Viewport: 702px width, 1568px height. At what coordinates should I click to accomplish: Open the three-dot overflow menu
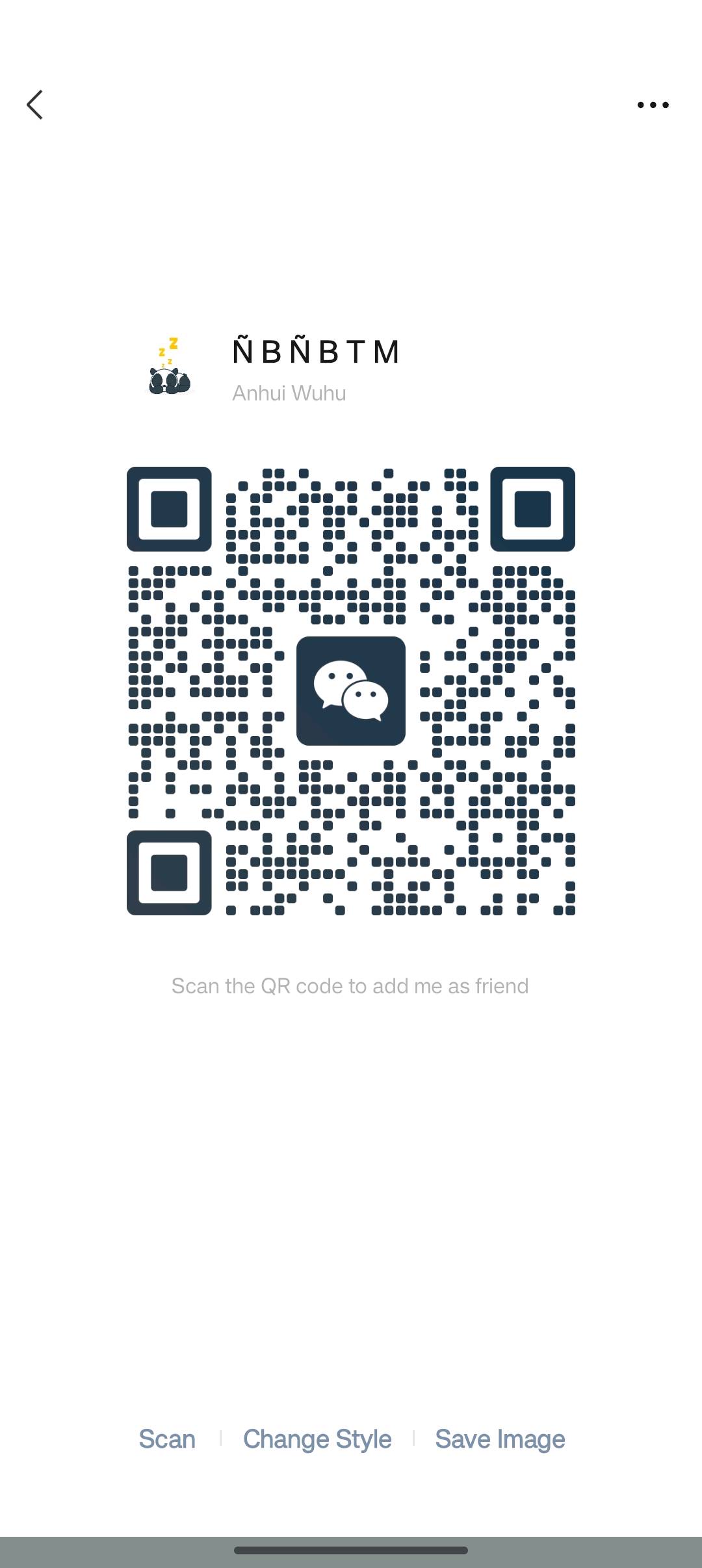pos(653,105)
